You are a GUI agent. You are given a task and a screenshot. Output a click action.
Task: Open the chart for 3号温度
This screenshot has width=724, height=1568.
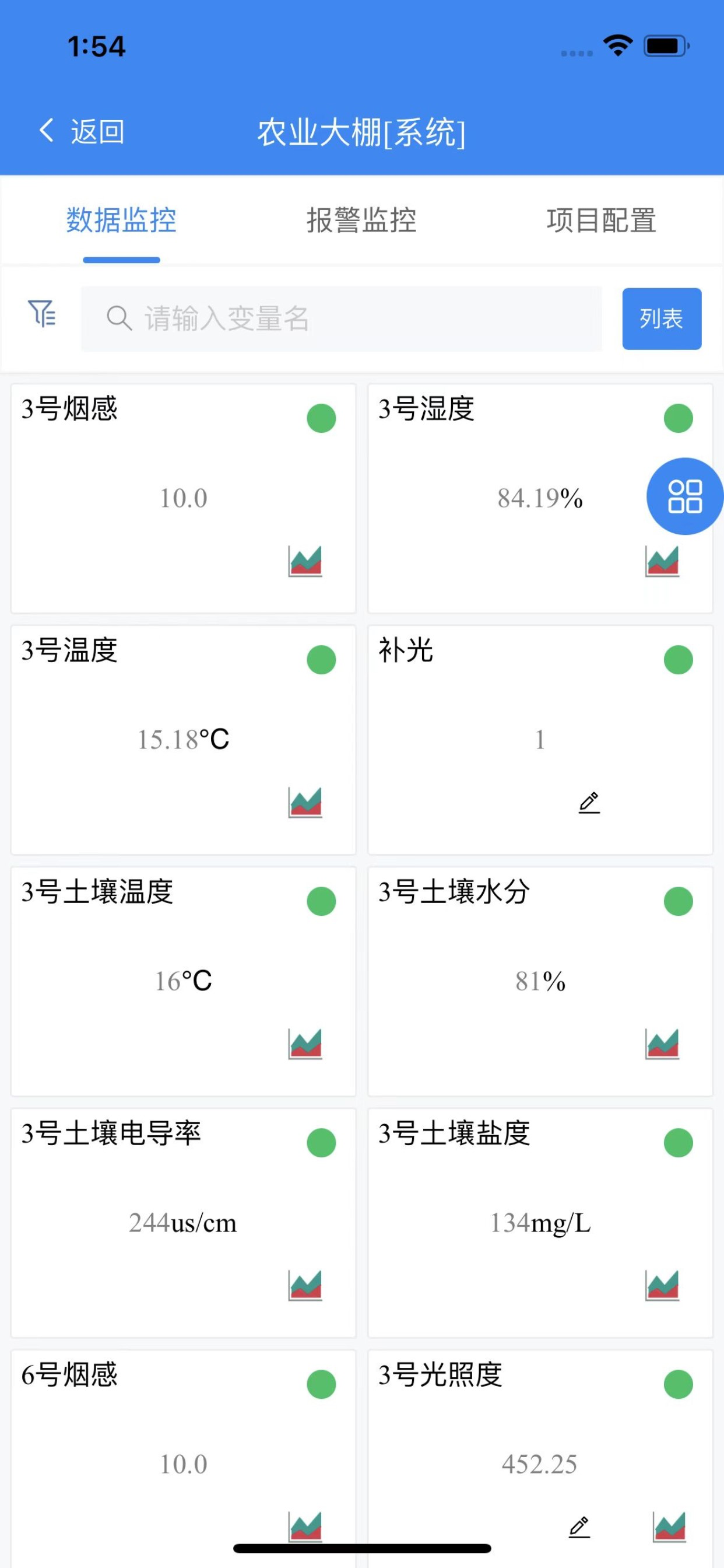coord(305,802)
